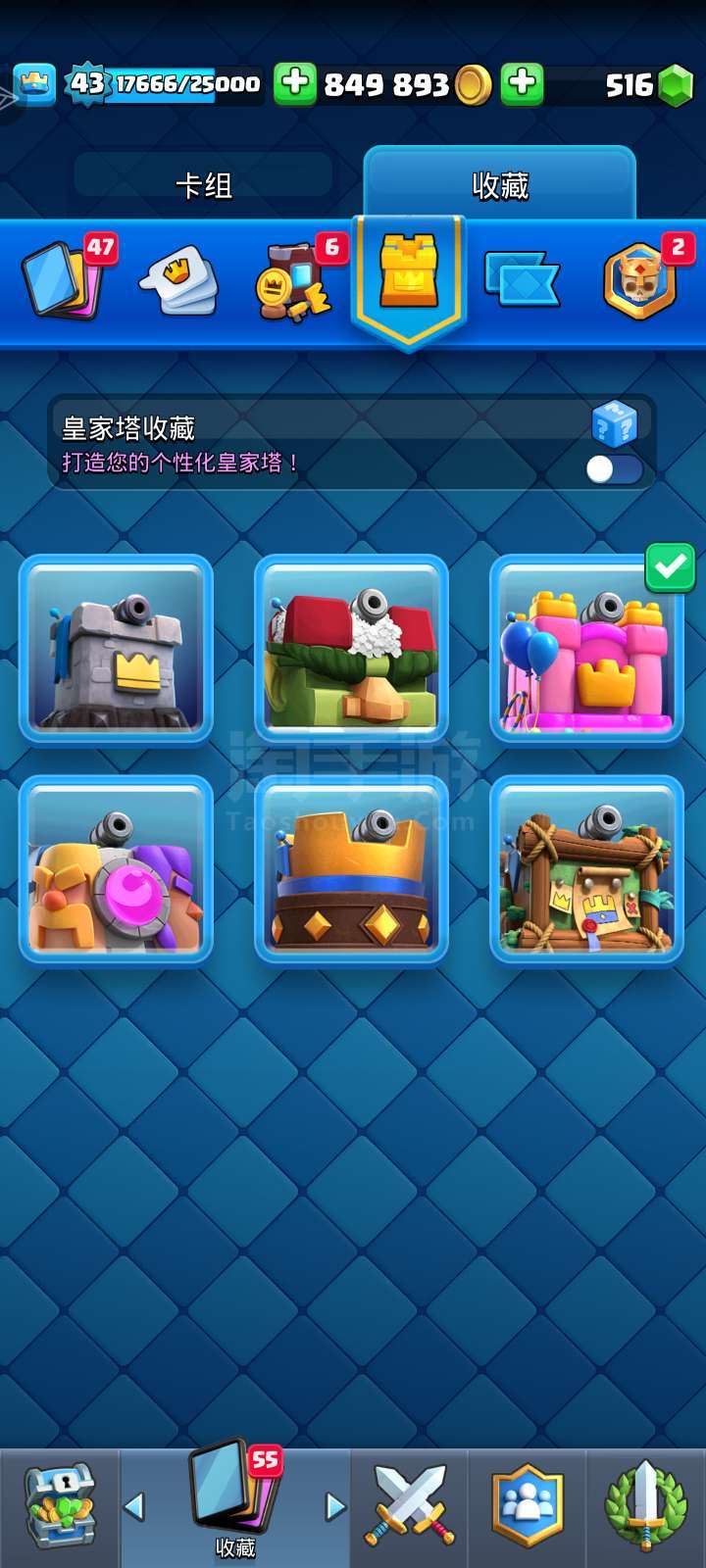Select the pink bouncy castle tower skin
706x1568 pixels.
click(x=586, y=651)
